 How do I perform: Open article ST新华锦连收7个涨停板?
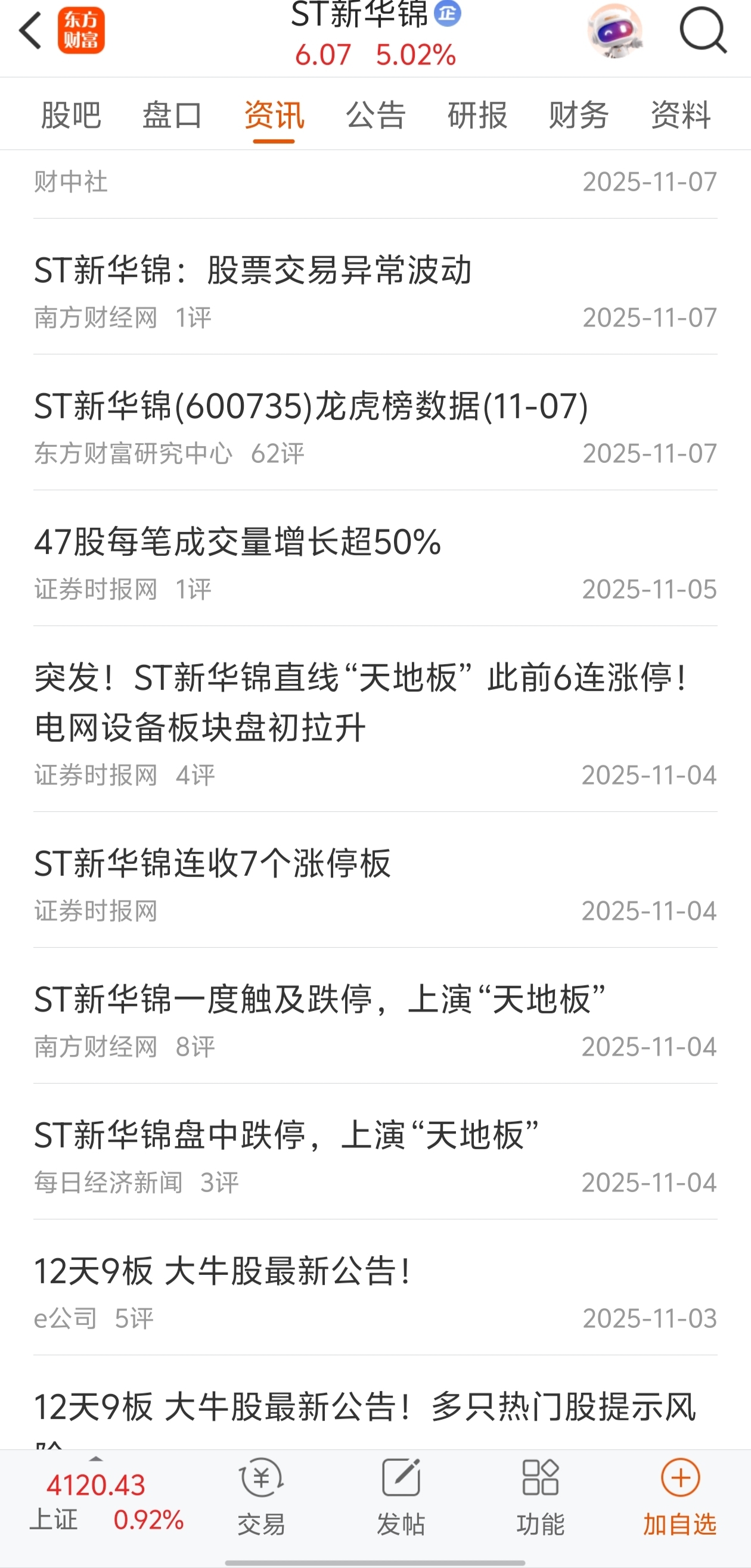212,863
